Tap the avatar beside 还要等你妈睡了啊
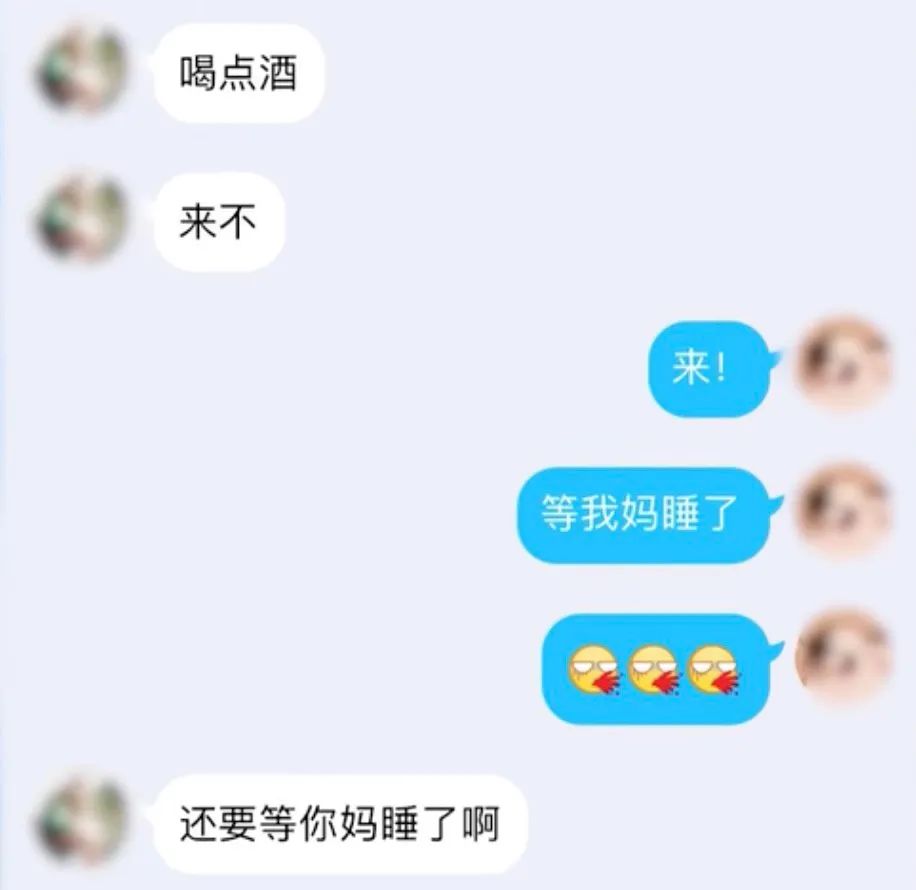 (x=81, y=820)
